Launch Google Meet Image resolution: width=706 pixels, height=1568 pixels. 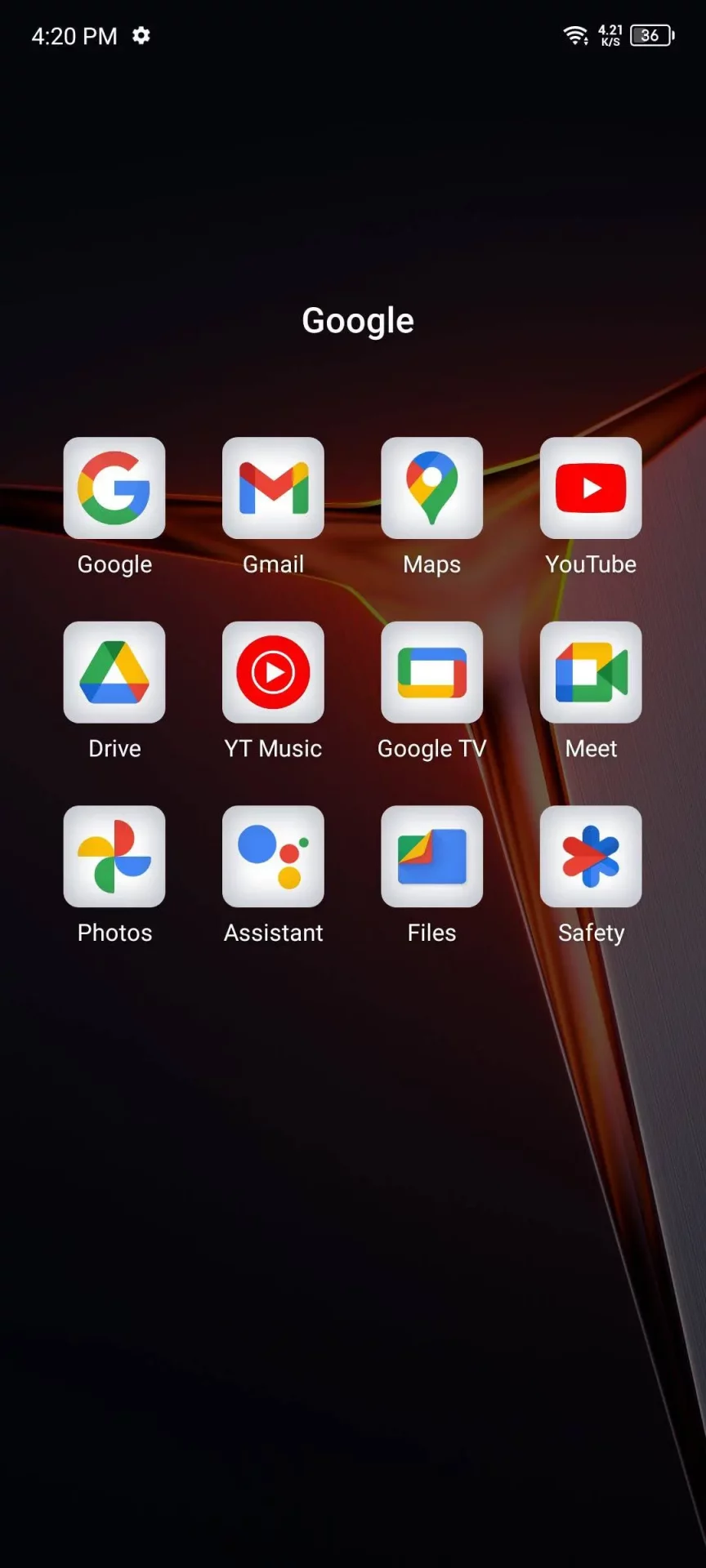point(591,672)
